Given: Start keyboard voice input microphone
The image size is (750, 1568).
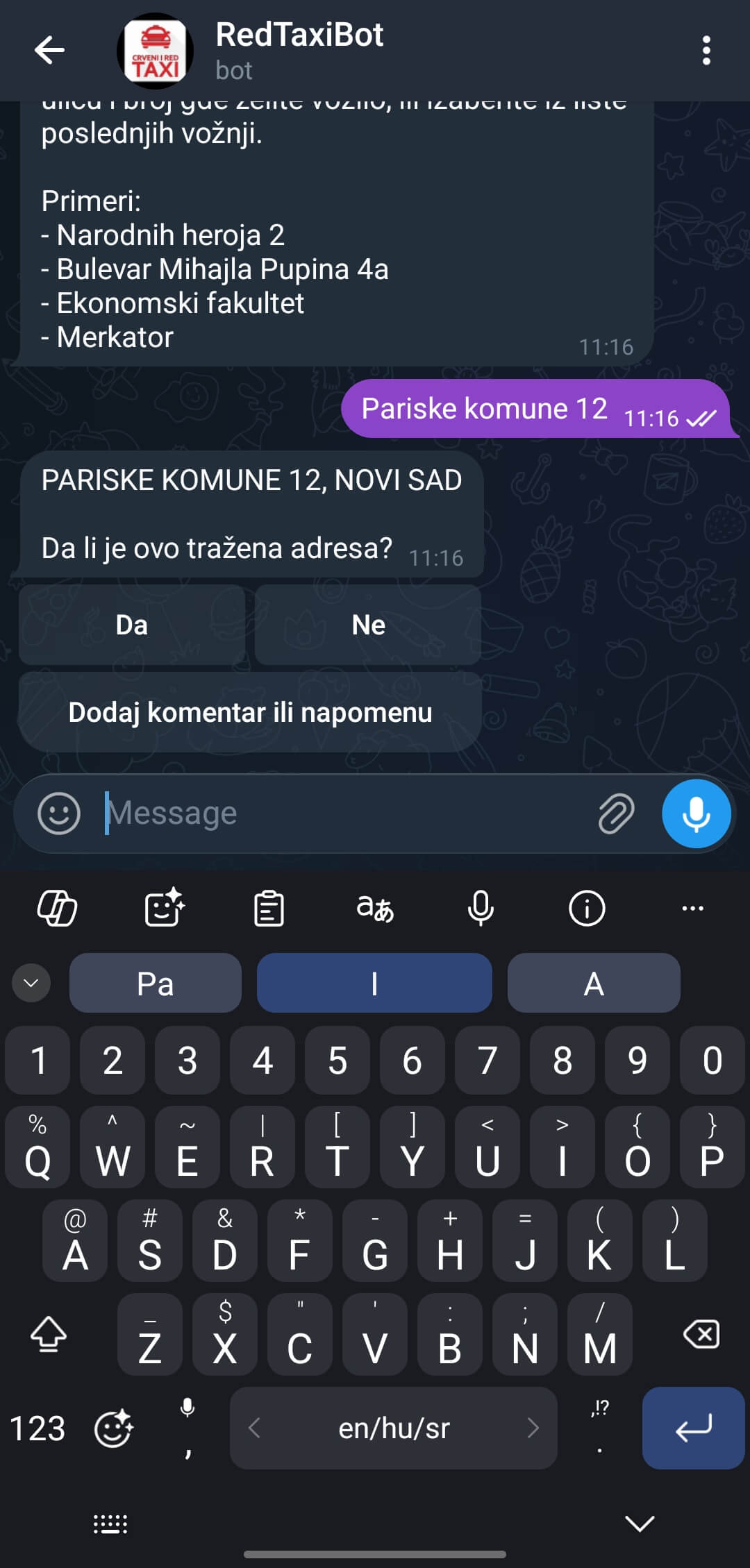Looking at the screenshot, I should pos(481,907).
